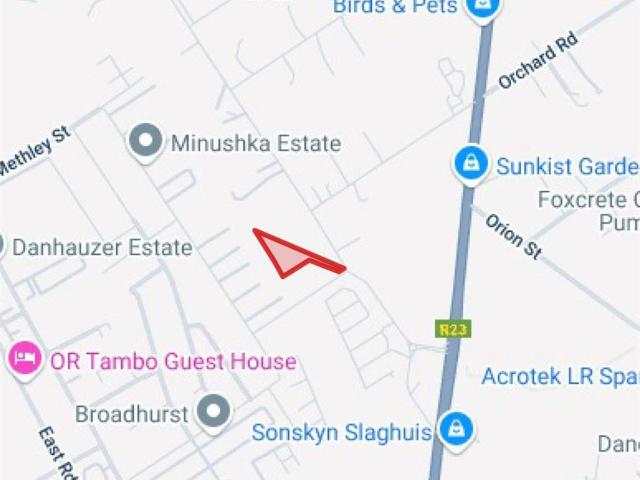
Task: Open the Minushka Estate place marker
Action: click(x=147, y=142)
